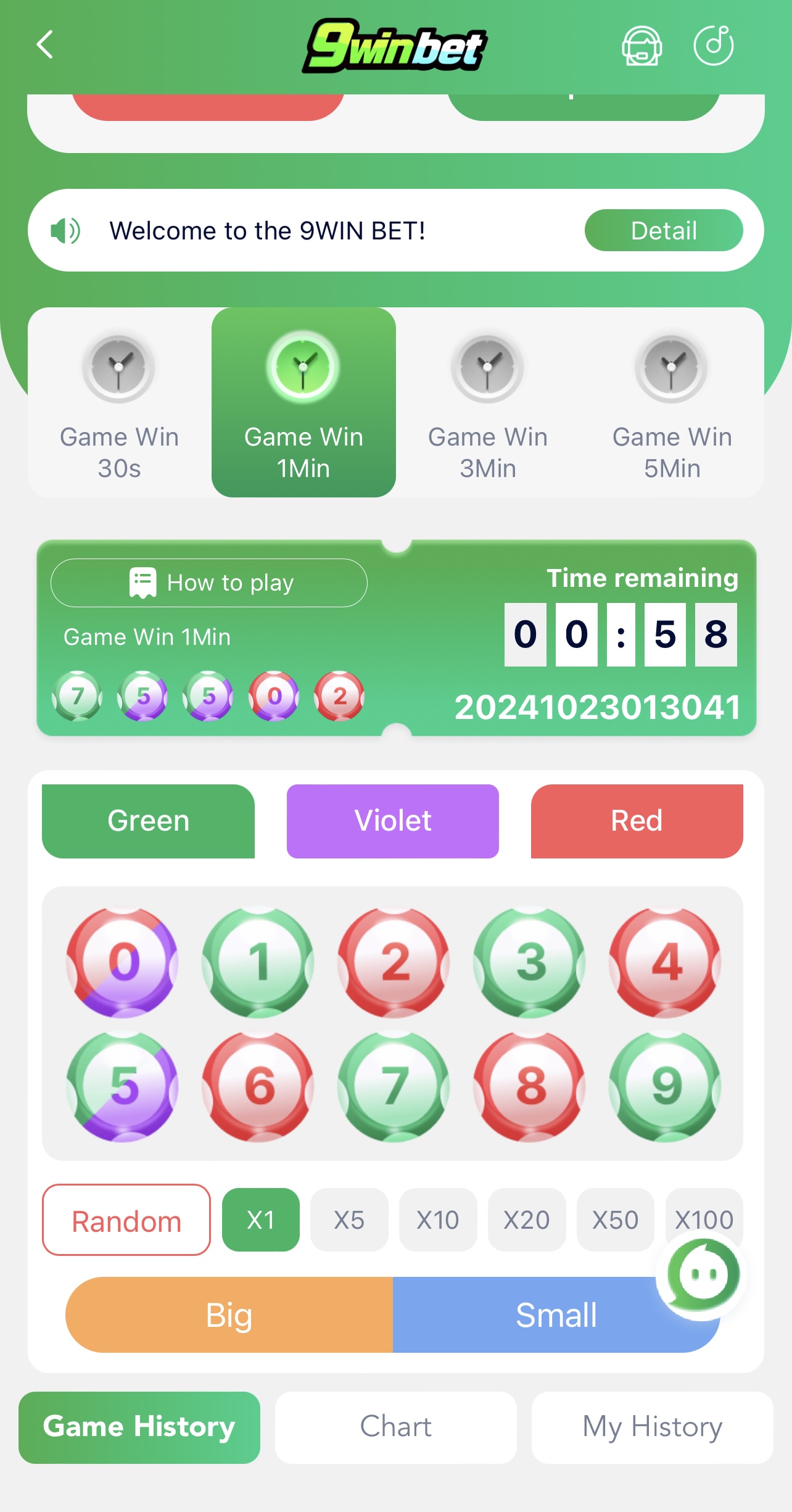Bet on Big
This screenshot has height=1512, width=792.
coord(229,1315)
